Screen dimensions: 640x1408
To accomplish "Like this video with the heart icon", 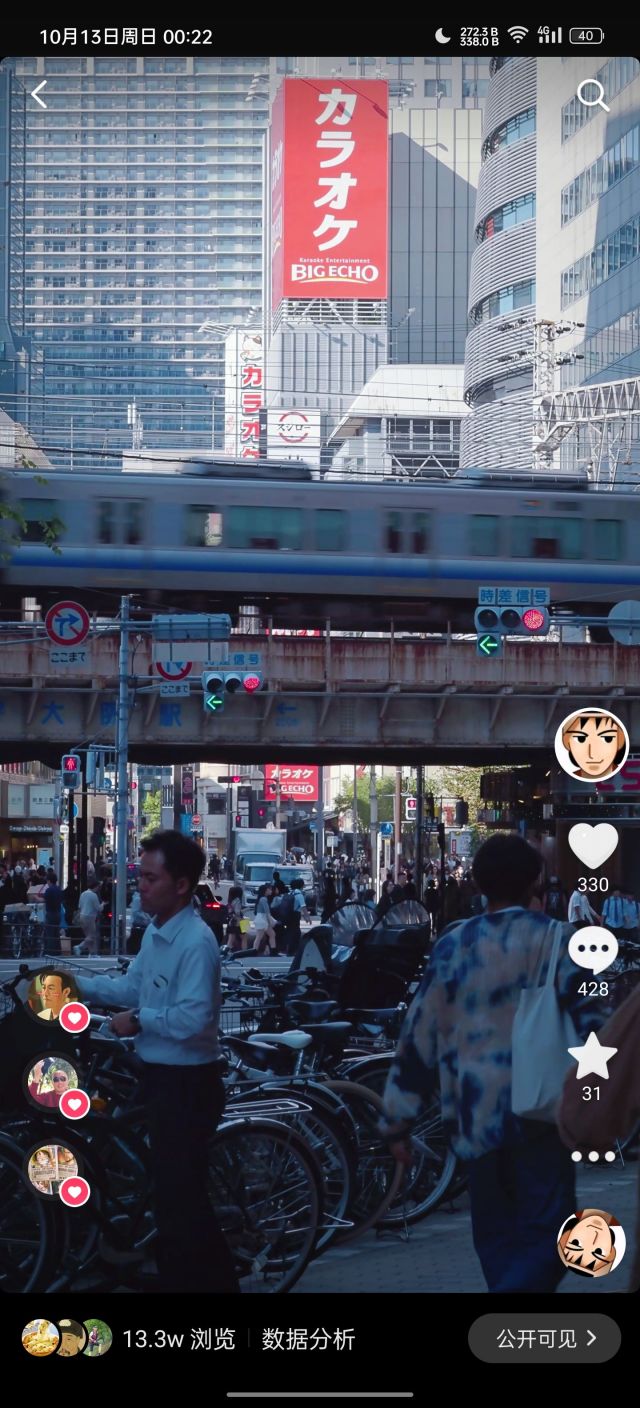I will pos(593,846).
